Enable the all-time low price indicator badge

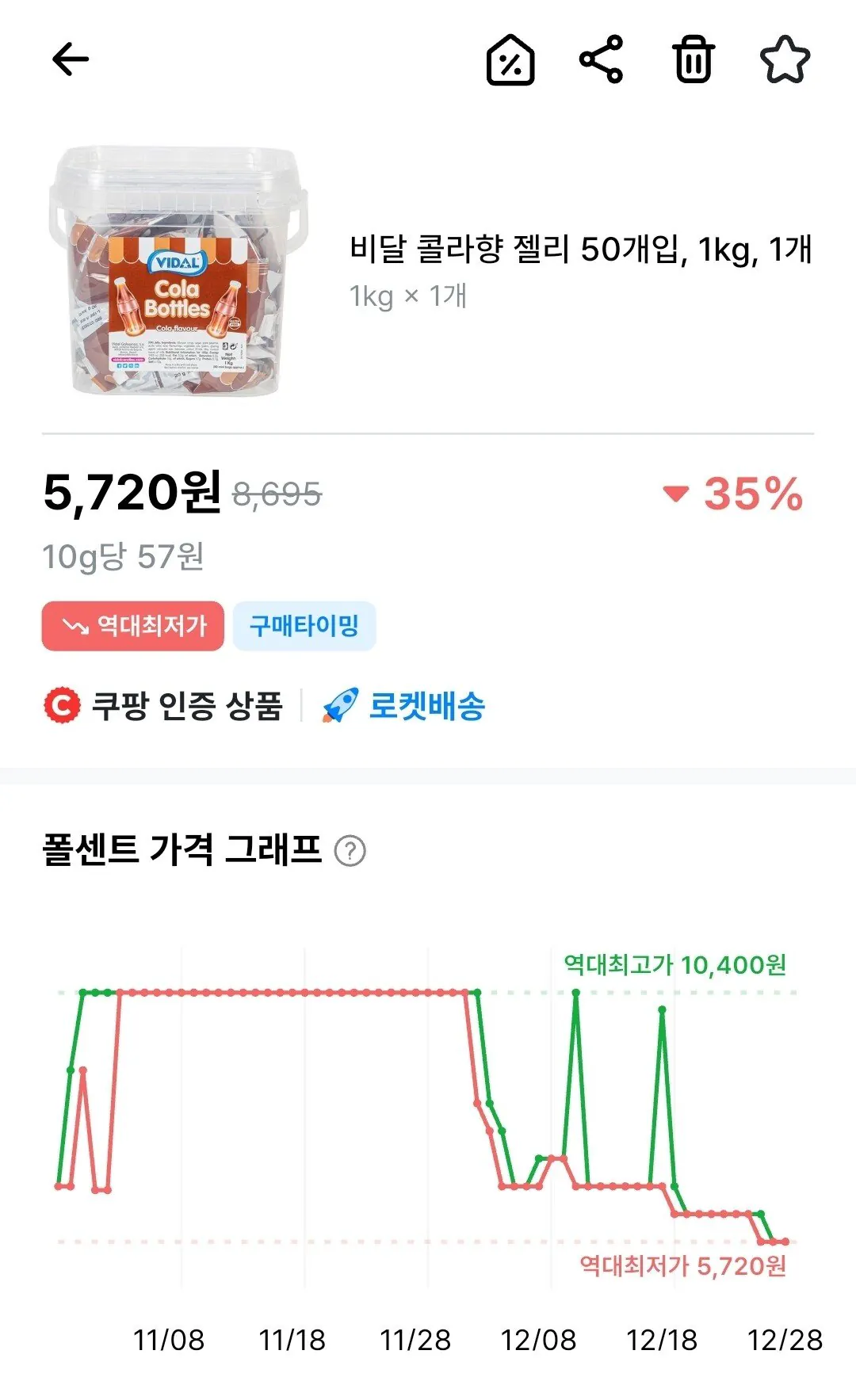click(x=132, y=625)
